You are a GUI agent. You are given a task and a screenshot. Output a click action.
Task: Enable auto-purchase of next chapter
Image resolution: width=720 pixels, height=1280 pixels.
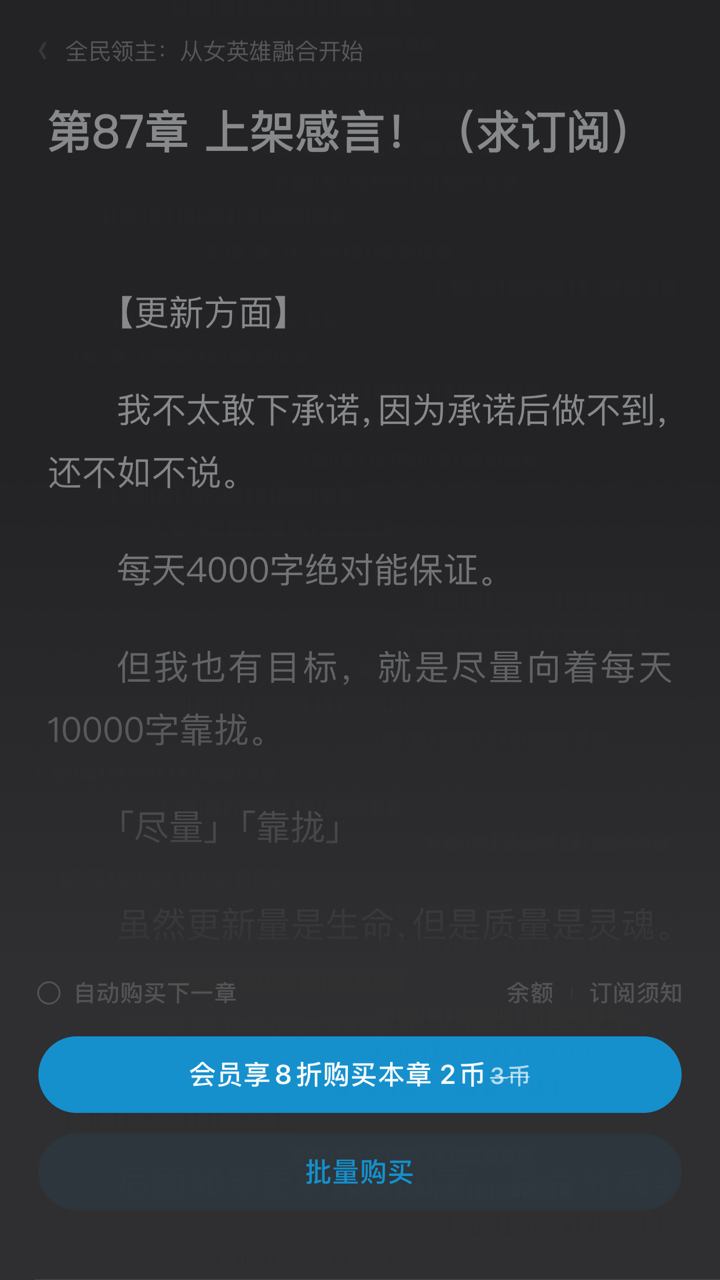(49, 993)
